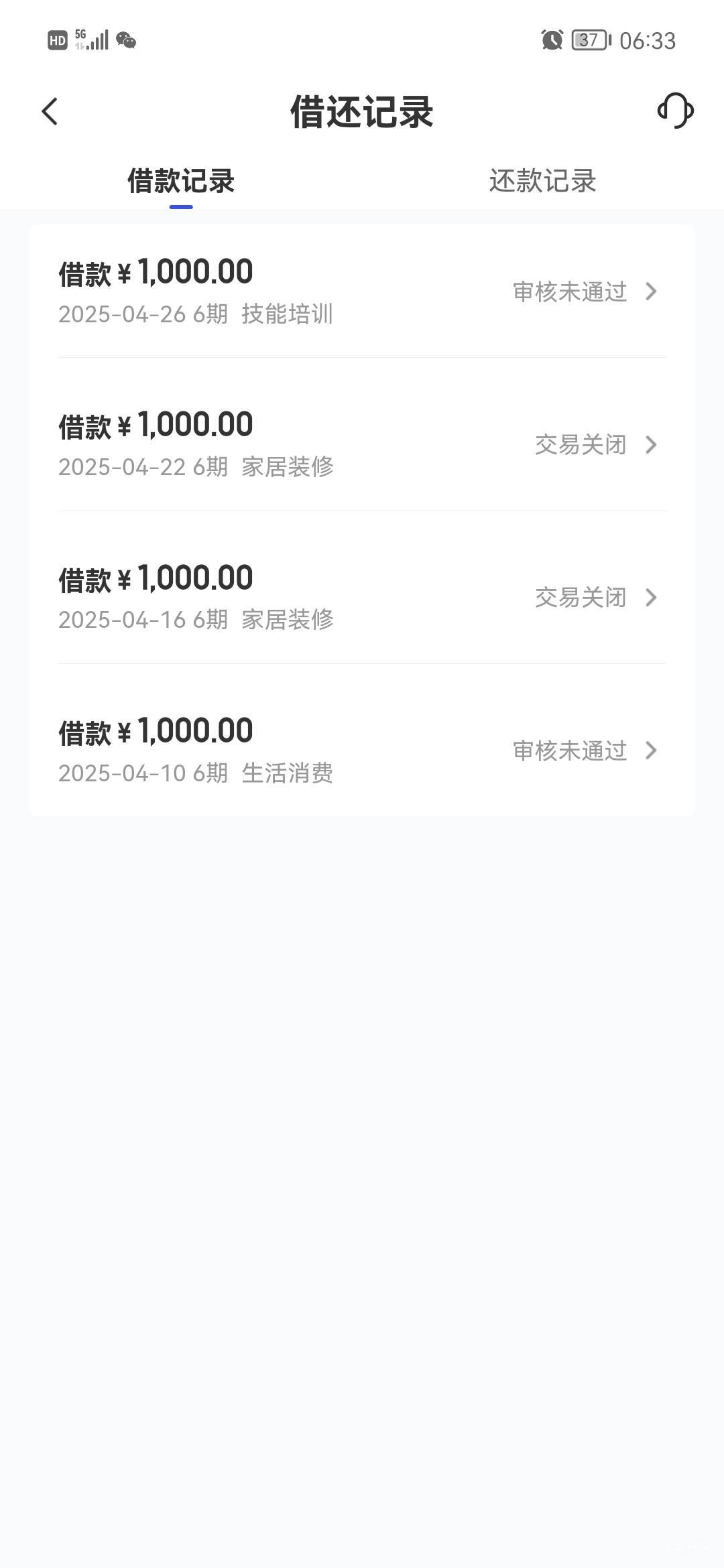Screen dimensions: 724x1568
Task: Select the 借款记录 tab
Action: pyautogui.click(x=181, y=180)
